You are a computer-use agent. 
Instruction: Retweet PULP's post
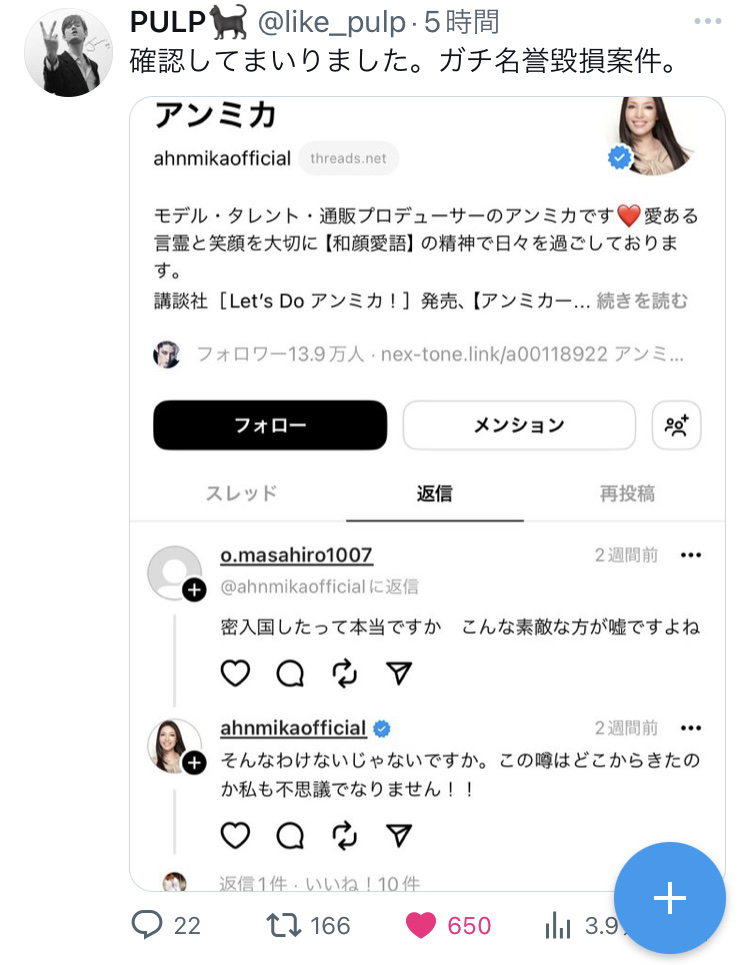[286, 925]
